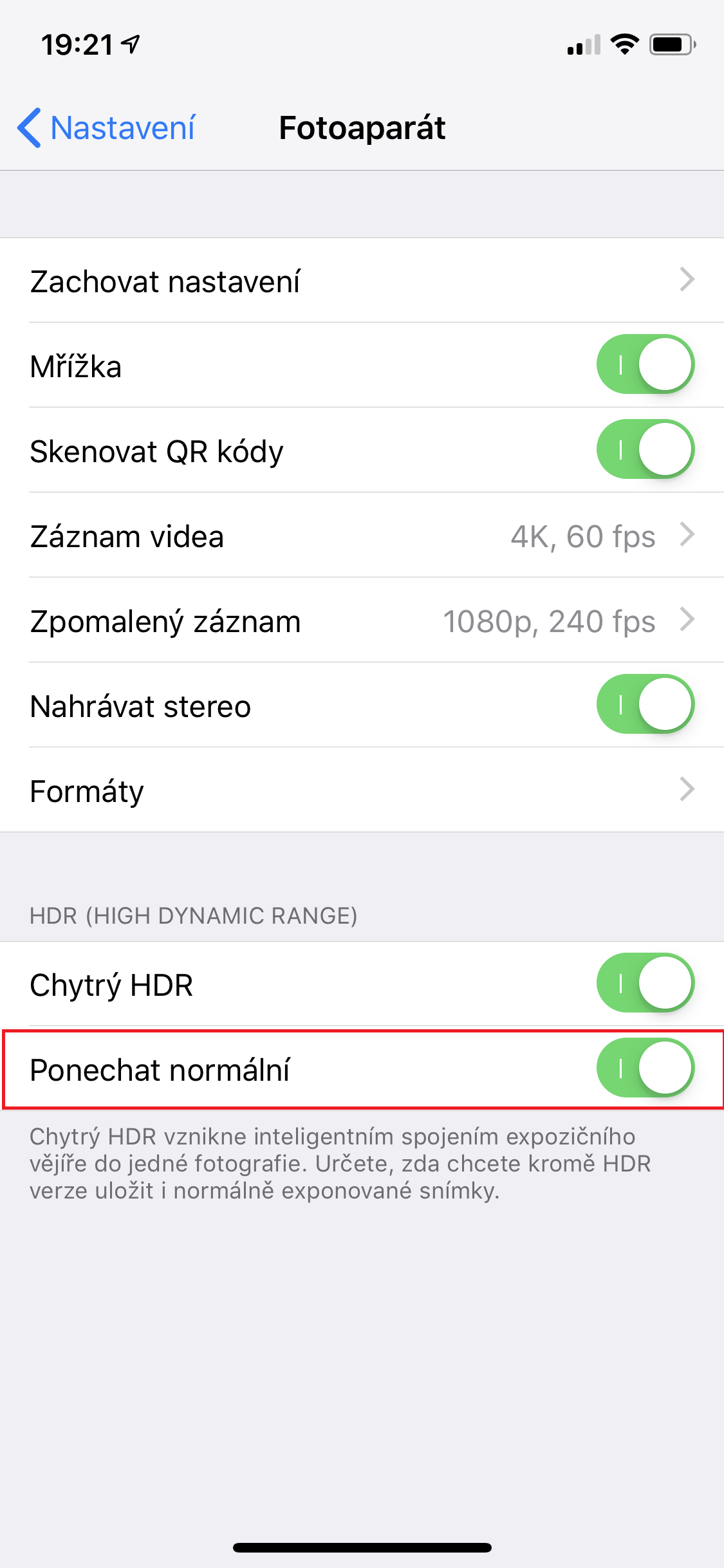
Task: Open the Formáty row
Action: coord(362,790)
